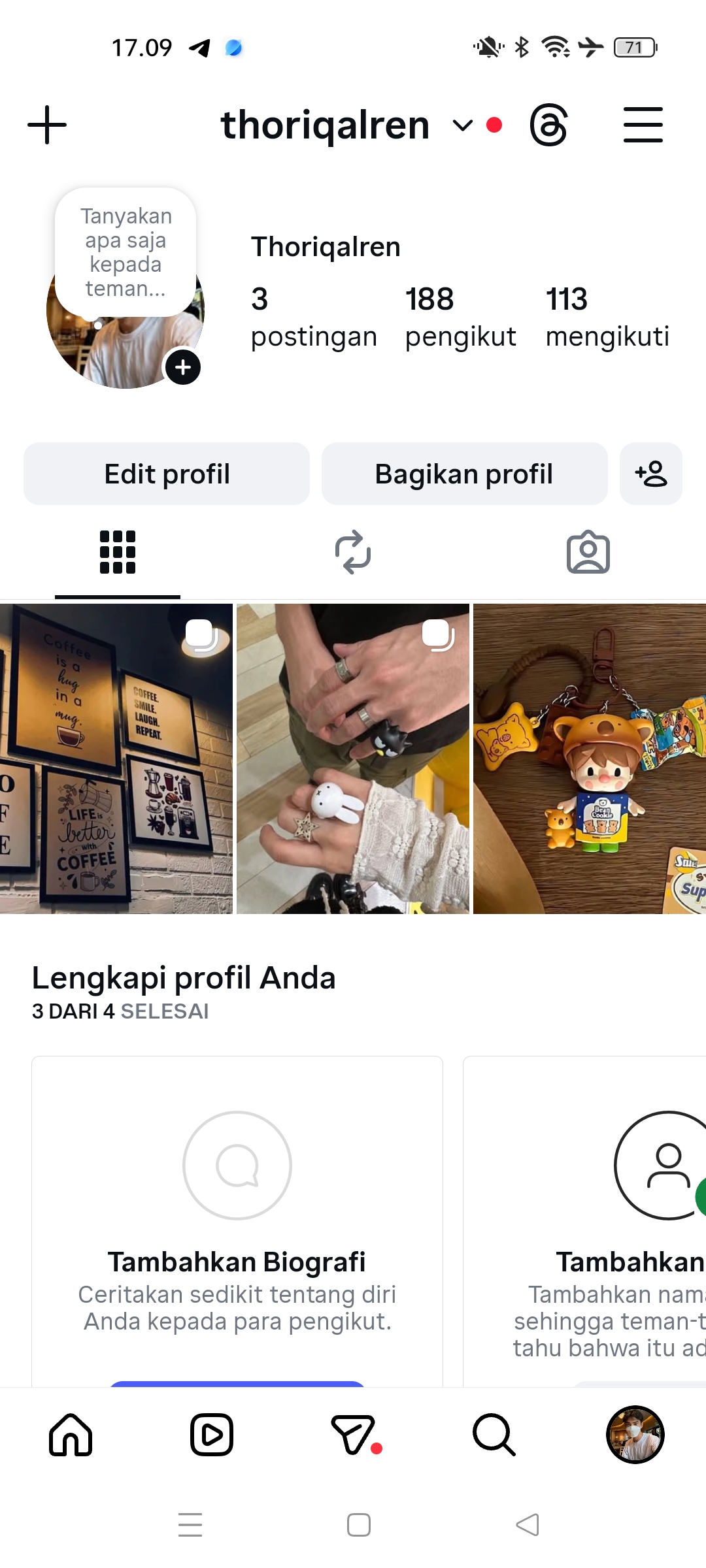Viewport: 706px width, 1568px height.
Task: Expand the thoriqalren account switcher dropdown
Action: tap(462, 125)
